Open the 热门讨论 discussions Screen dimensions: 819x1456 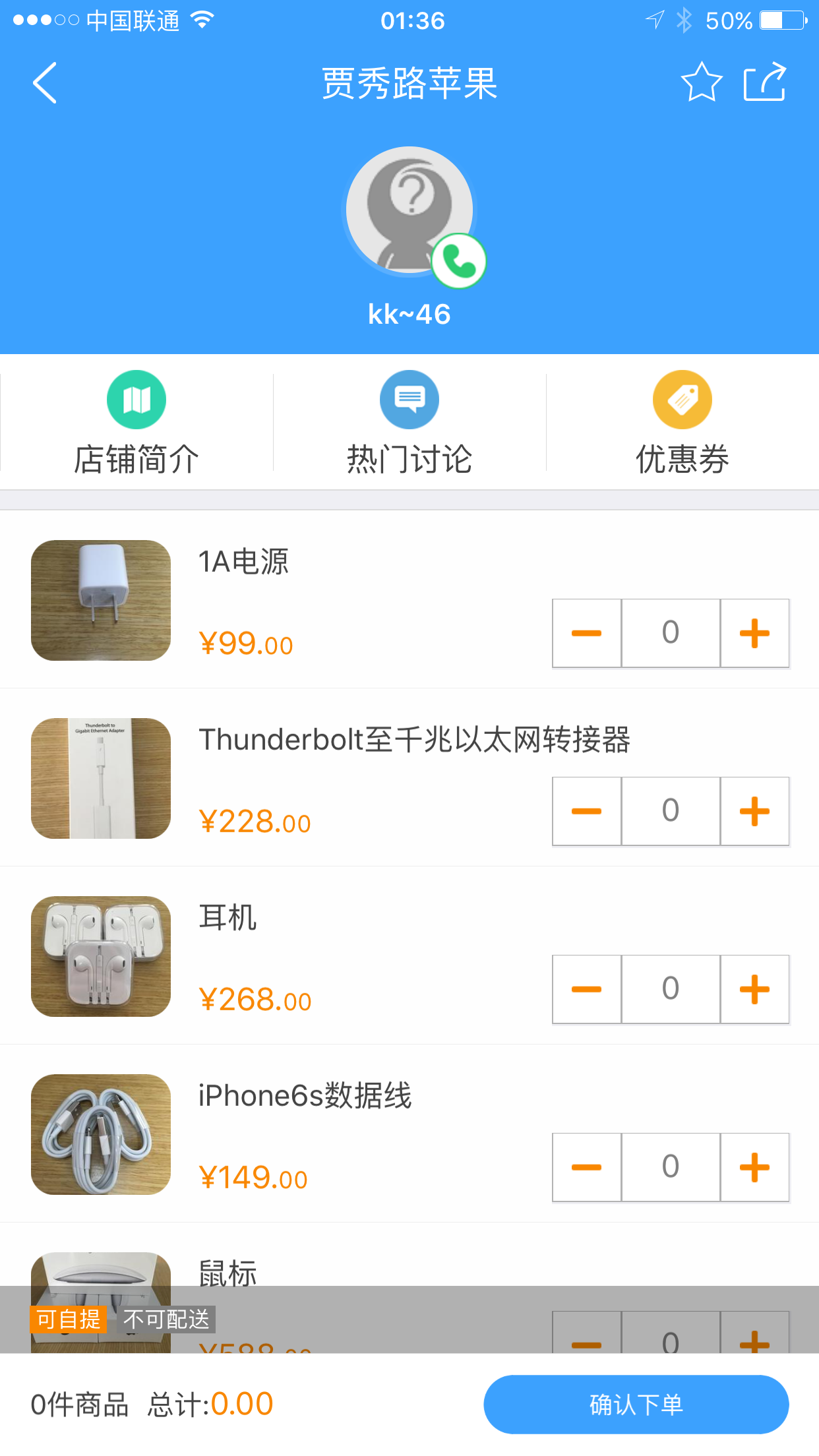coord(409,422)
